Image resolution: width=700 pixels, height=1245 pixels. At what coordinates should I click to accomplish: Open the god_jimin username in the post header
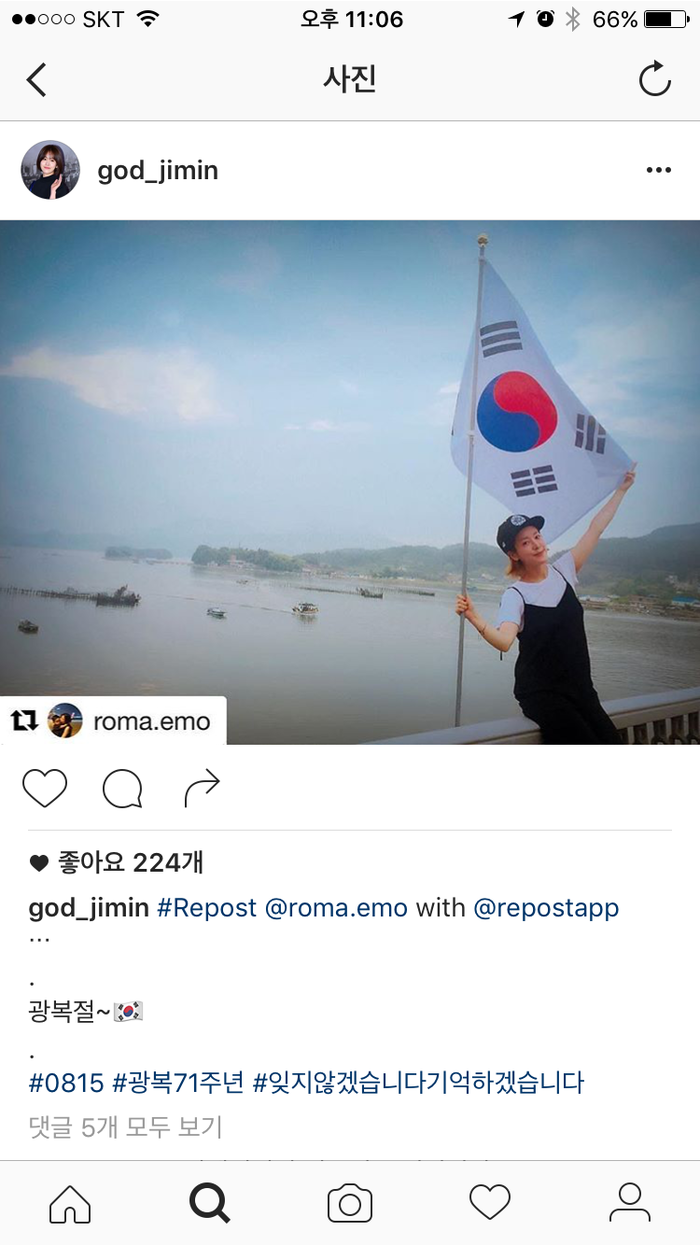157,171
